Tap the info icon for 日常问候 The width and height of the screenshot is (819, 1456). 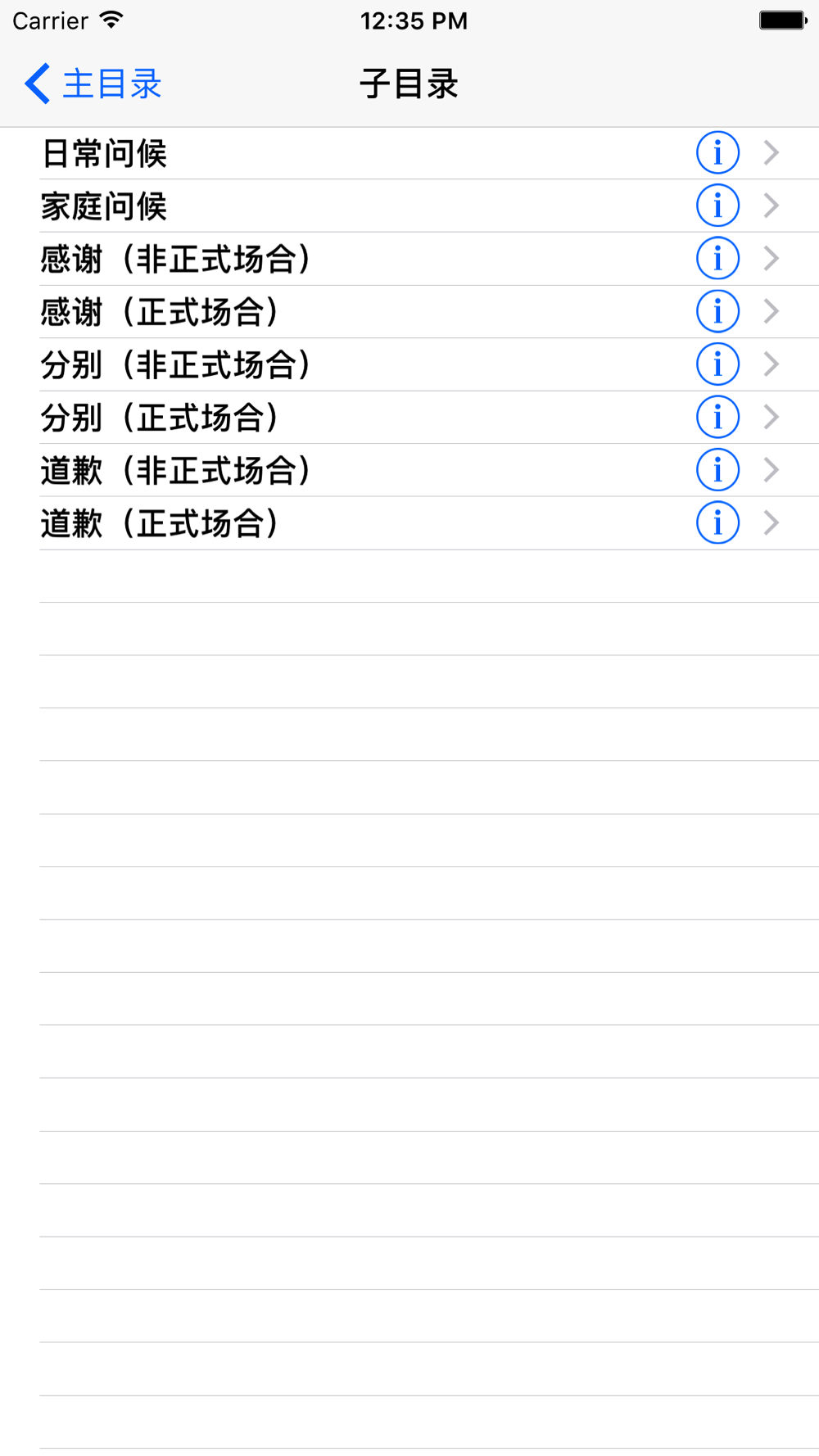[717, 152]
